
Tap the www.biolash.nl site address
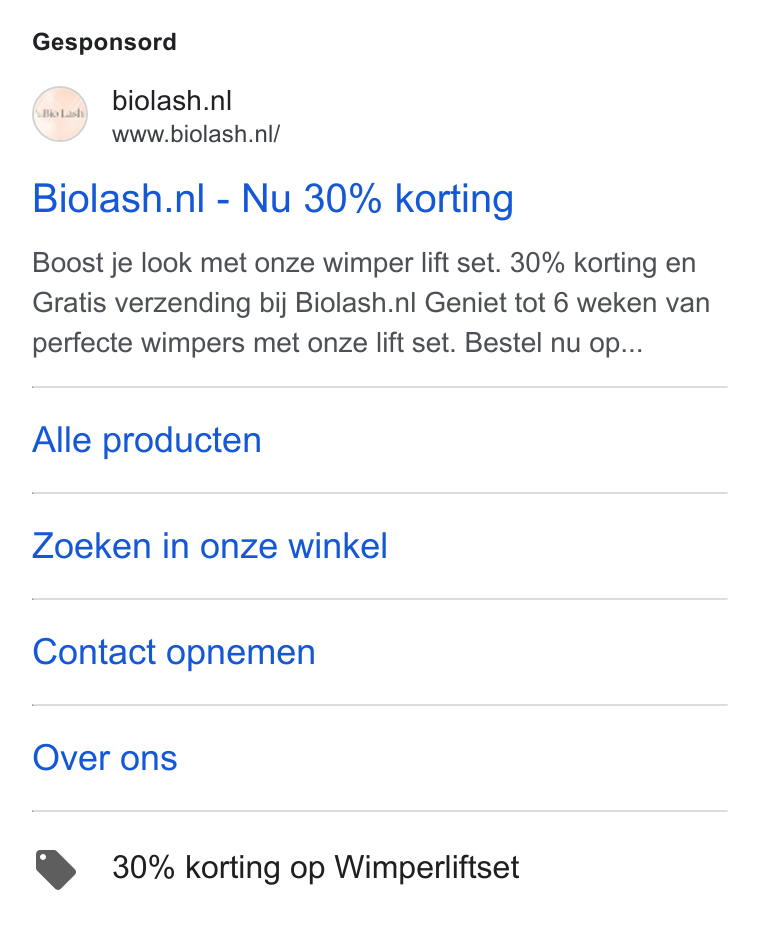tap(196, 134)
